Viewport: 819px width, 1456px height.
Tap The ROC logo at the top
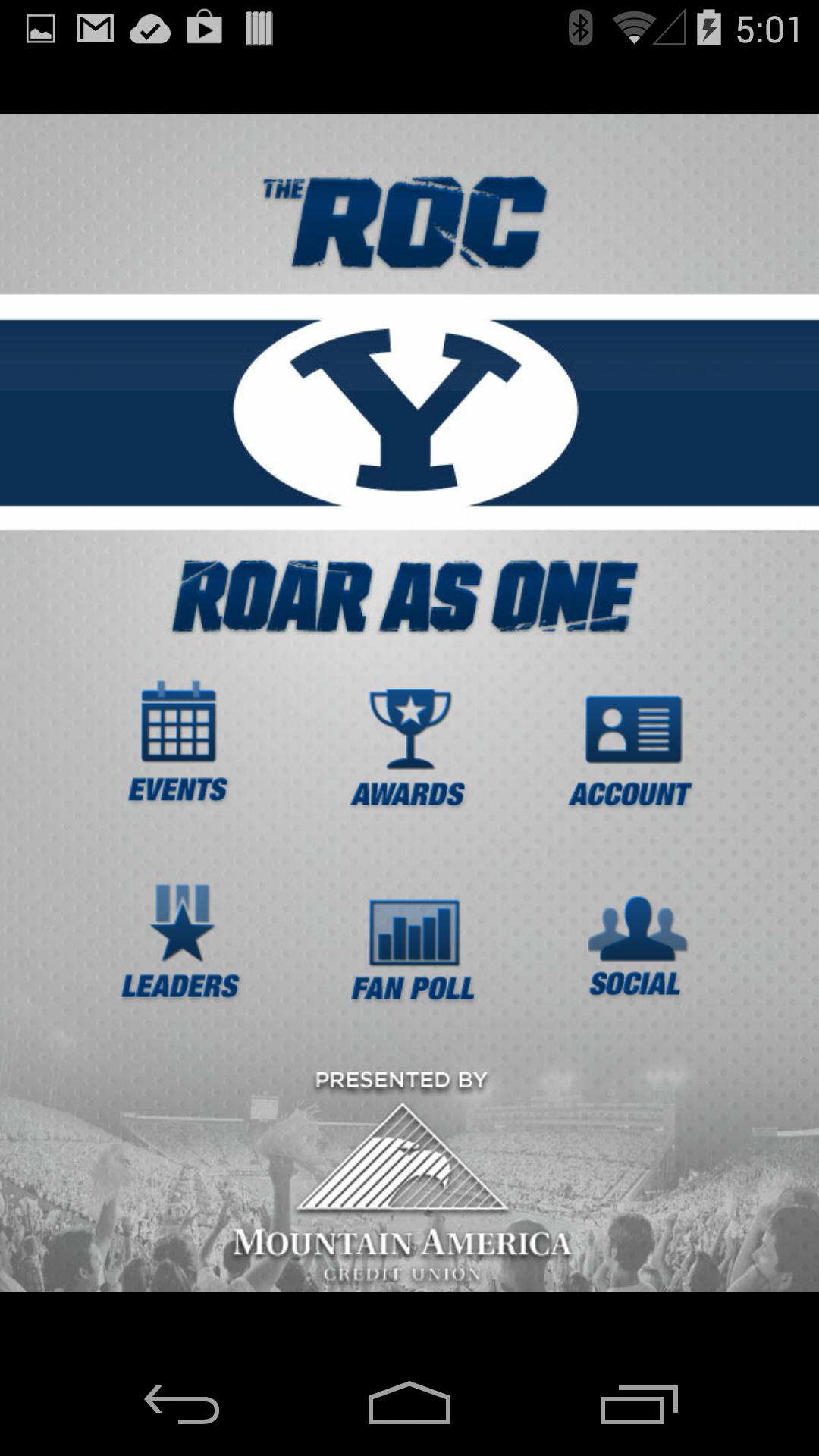tap(409, 220)
